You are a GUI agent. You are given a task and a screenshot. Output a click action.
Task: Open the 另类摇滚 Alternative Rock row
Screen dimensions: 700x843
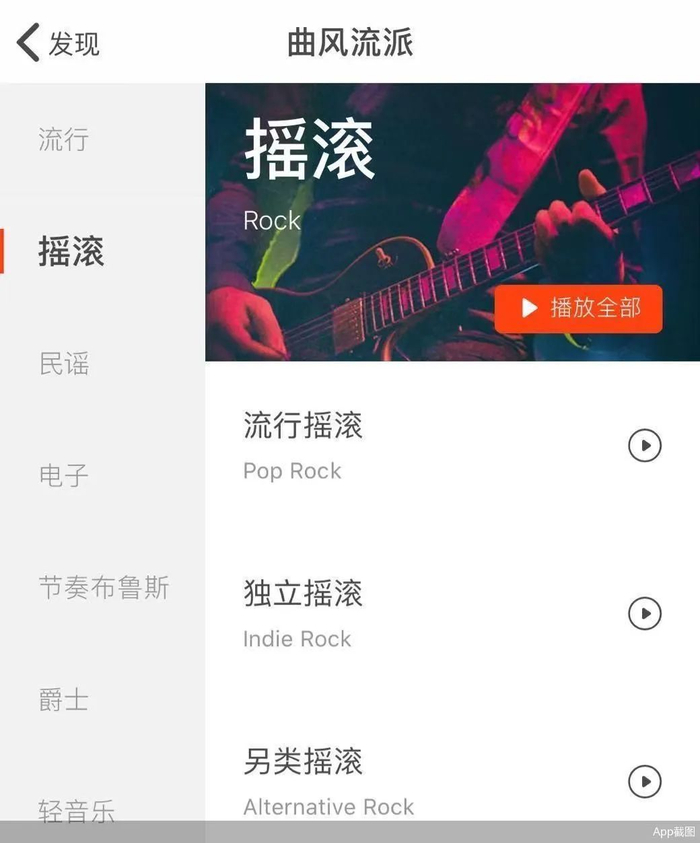pyautogui.click(x=400, y=780)
